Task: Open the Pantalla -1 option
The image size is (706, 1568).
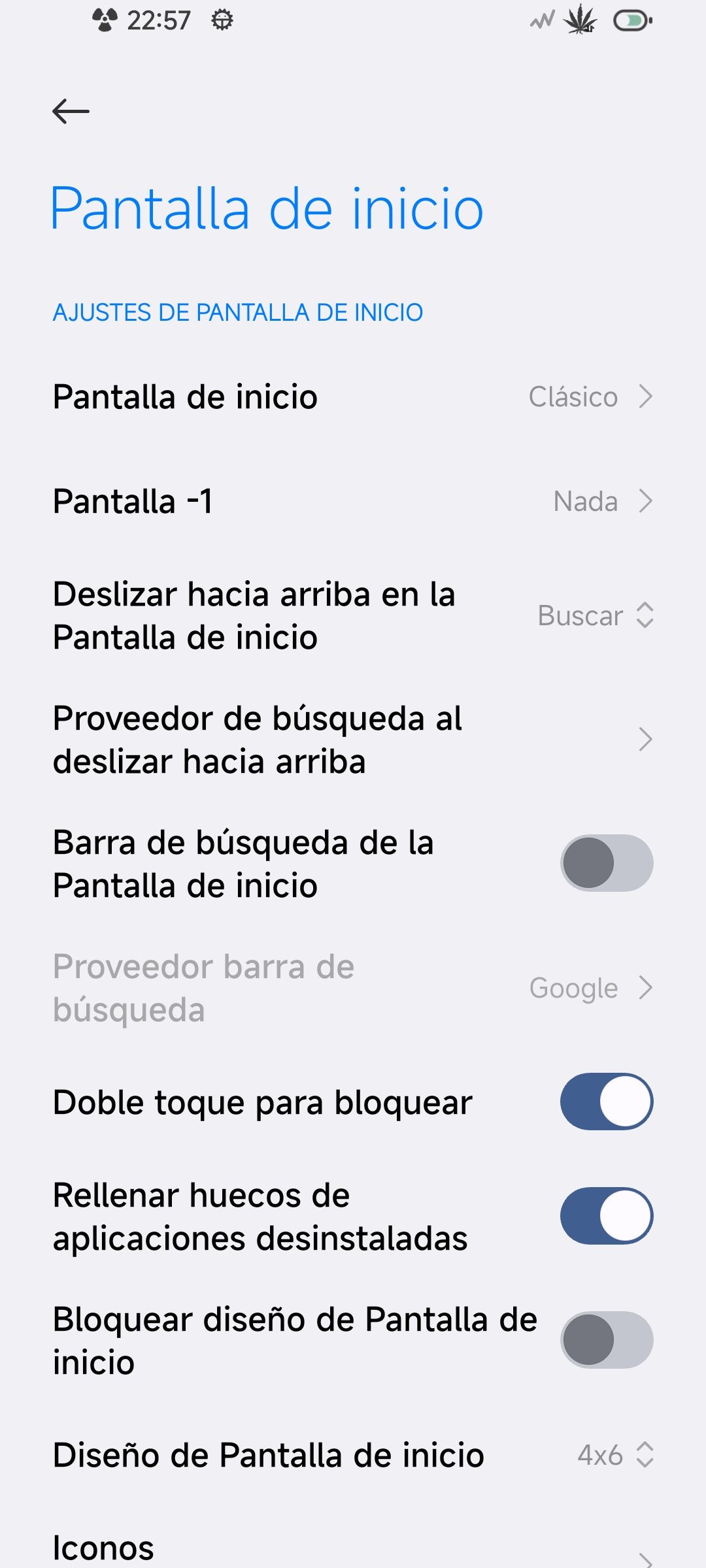Action: (x=353, y=501)
